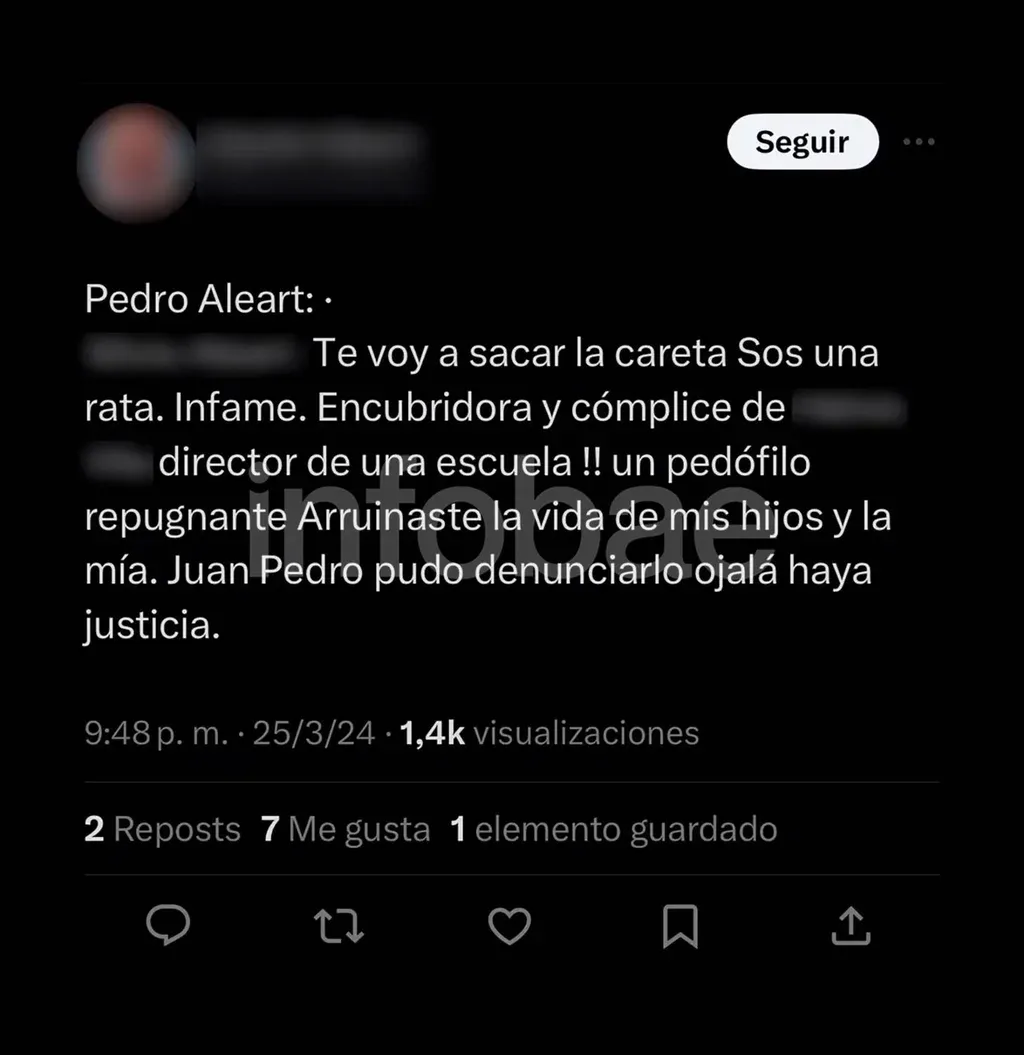Open the post's three-dot overflow menu
Screen dimensions: 1024x1055
(x=918, y=142)
